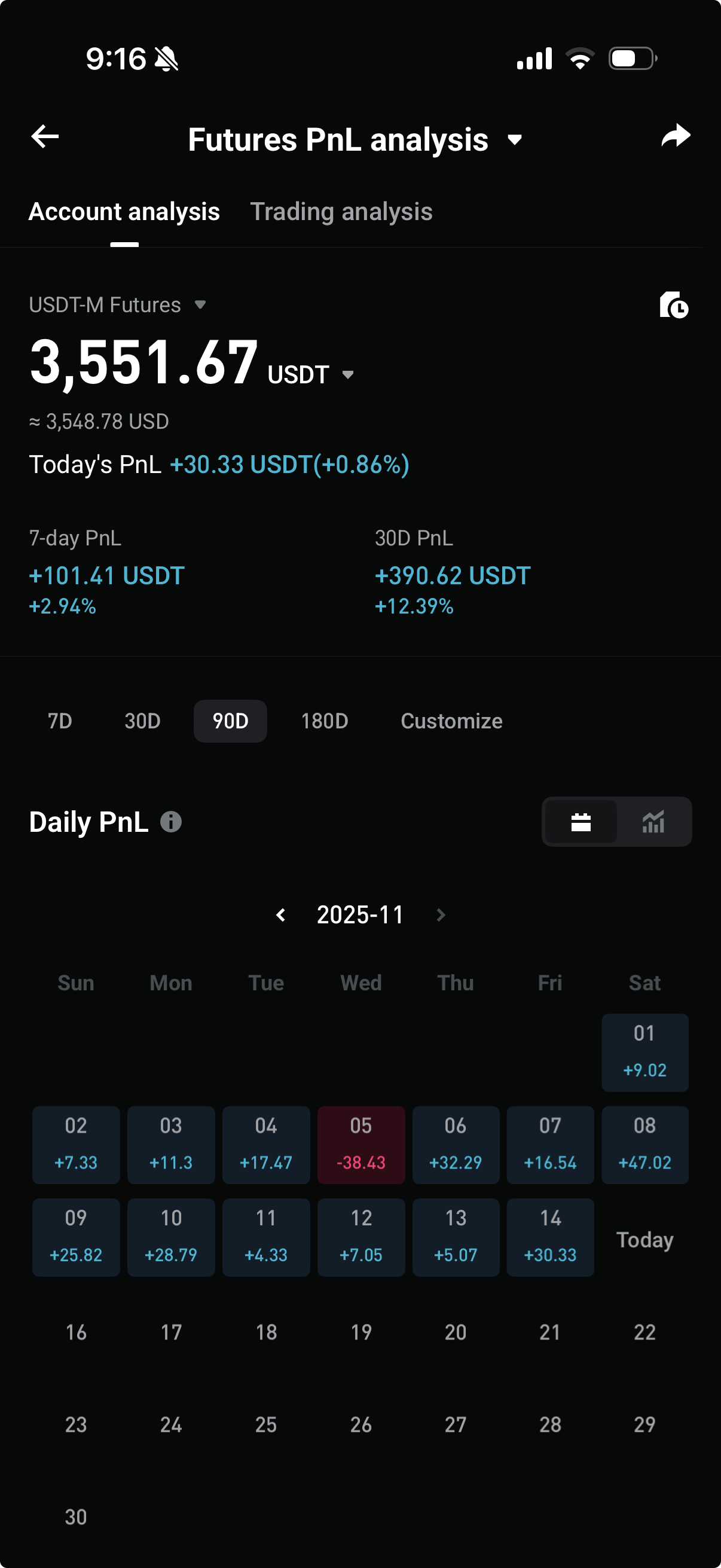Image resolution: width=721 pixels, height=1568 pixels.
Task: Advance to the month after 2025-11
Action: pyautogui.click(x=441, y=915)
